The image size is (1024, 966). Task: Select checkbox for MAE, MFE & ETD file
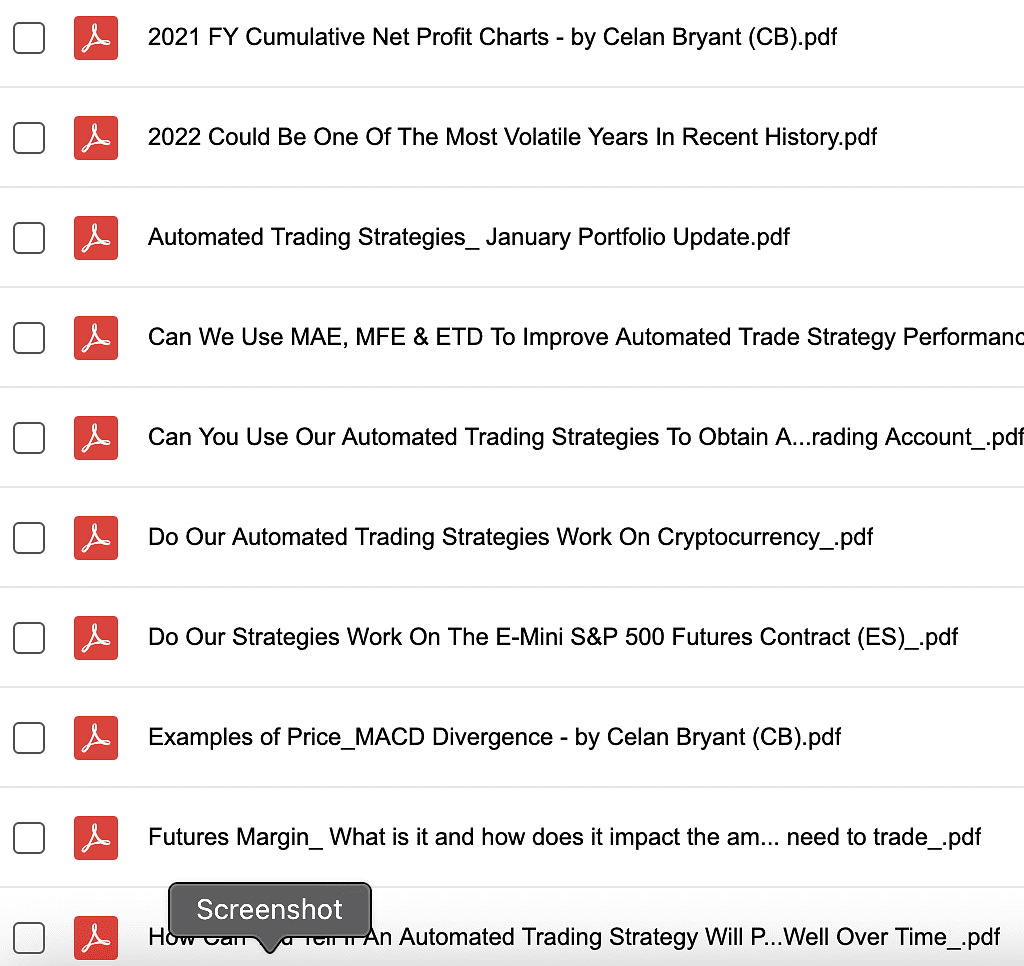click(x=29, y=338)
